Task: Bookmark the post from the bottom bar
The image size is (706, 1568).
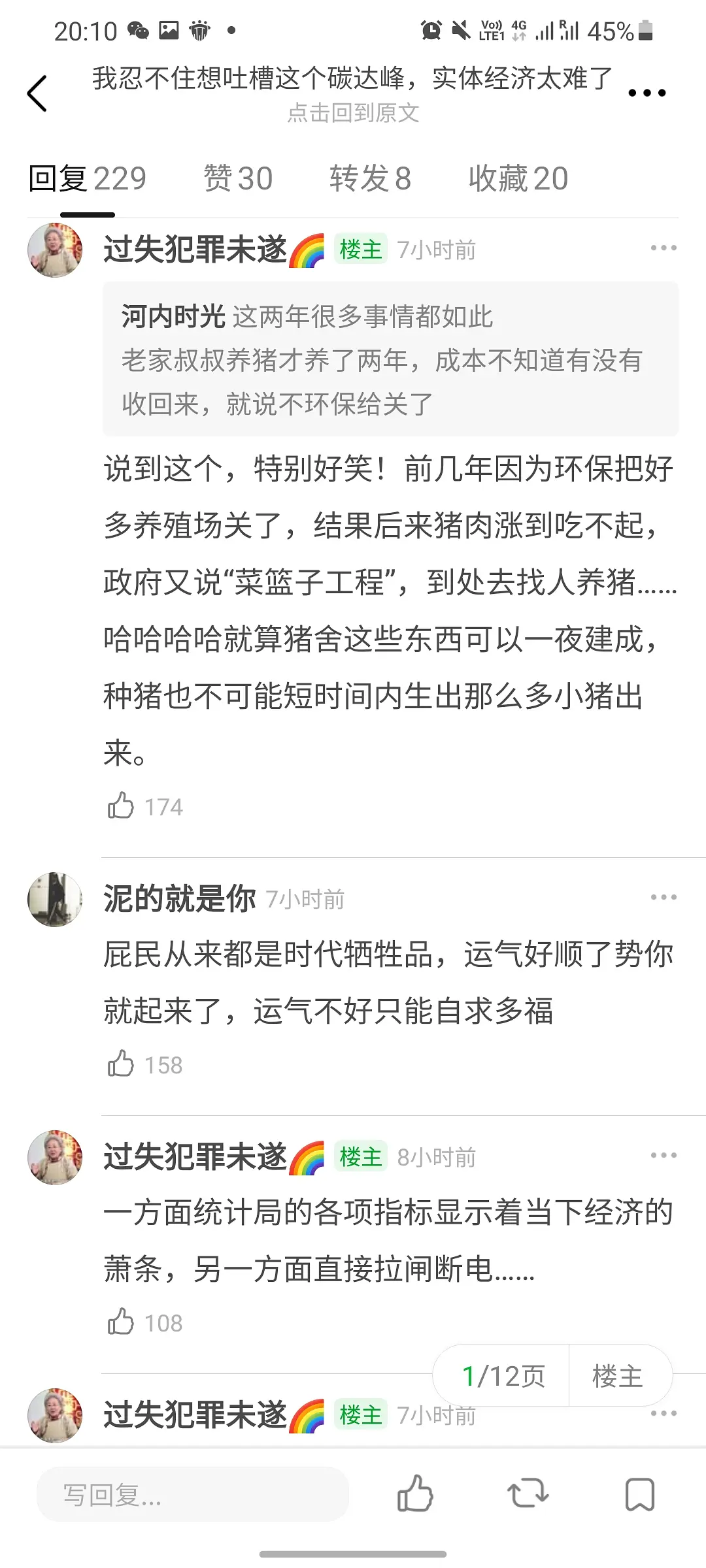Action: pyautogui.click(x=639, y=1494)
